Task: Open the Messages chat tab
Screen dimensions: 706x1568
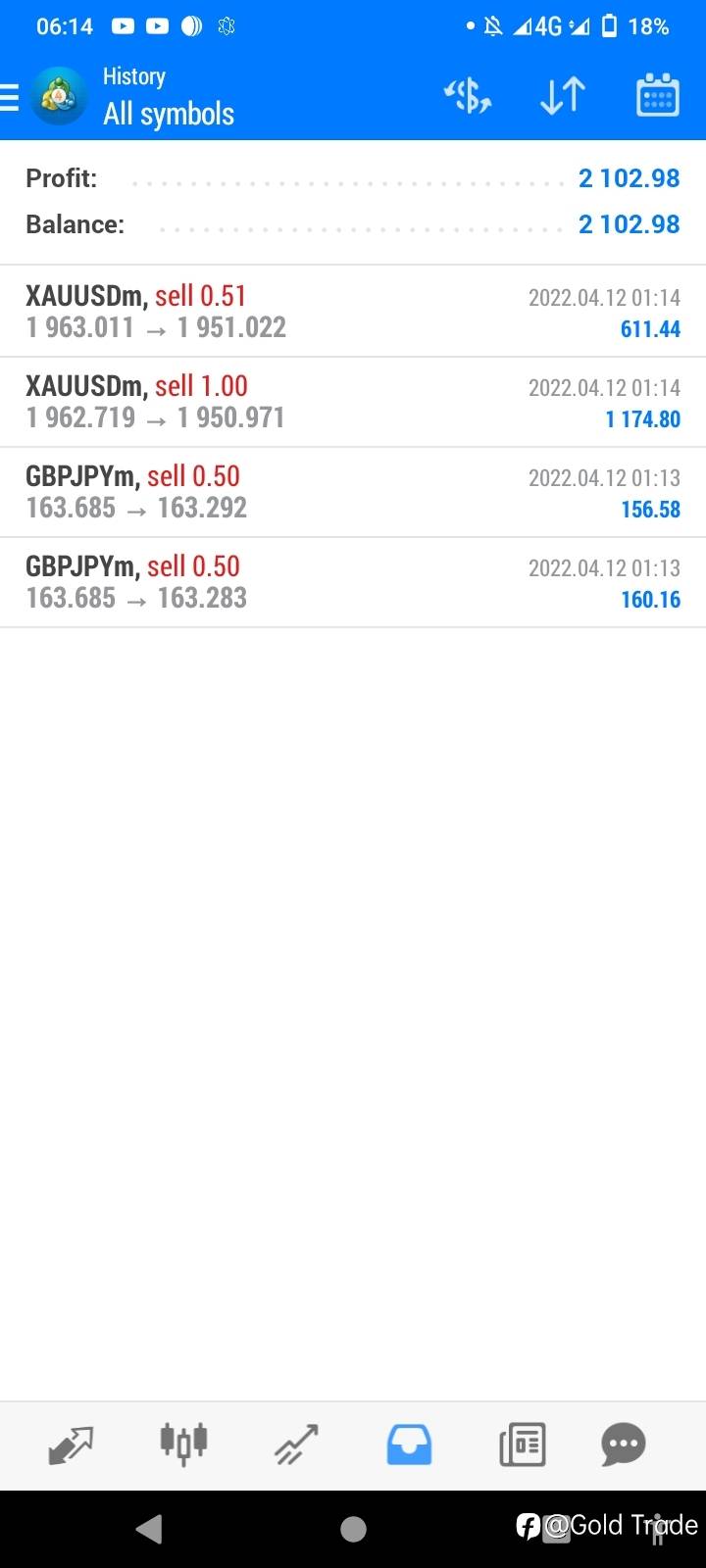Action: click(x=624, y=1445)
